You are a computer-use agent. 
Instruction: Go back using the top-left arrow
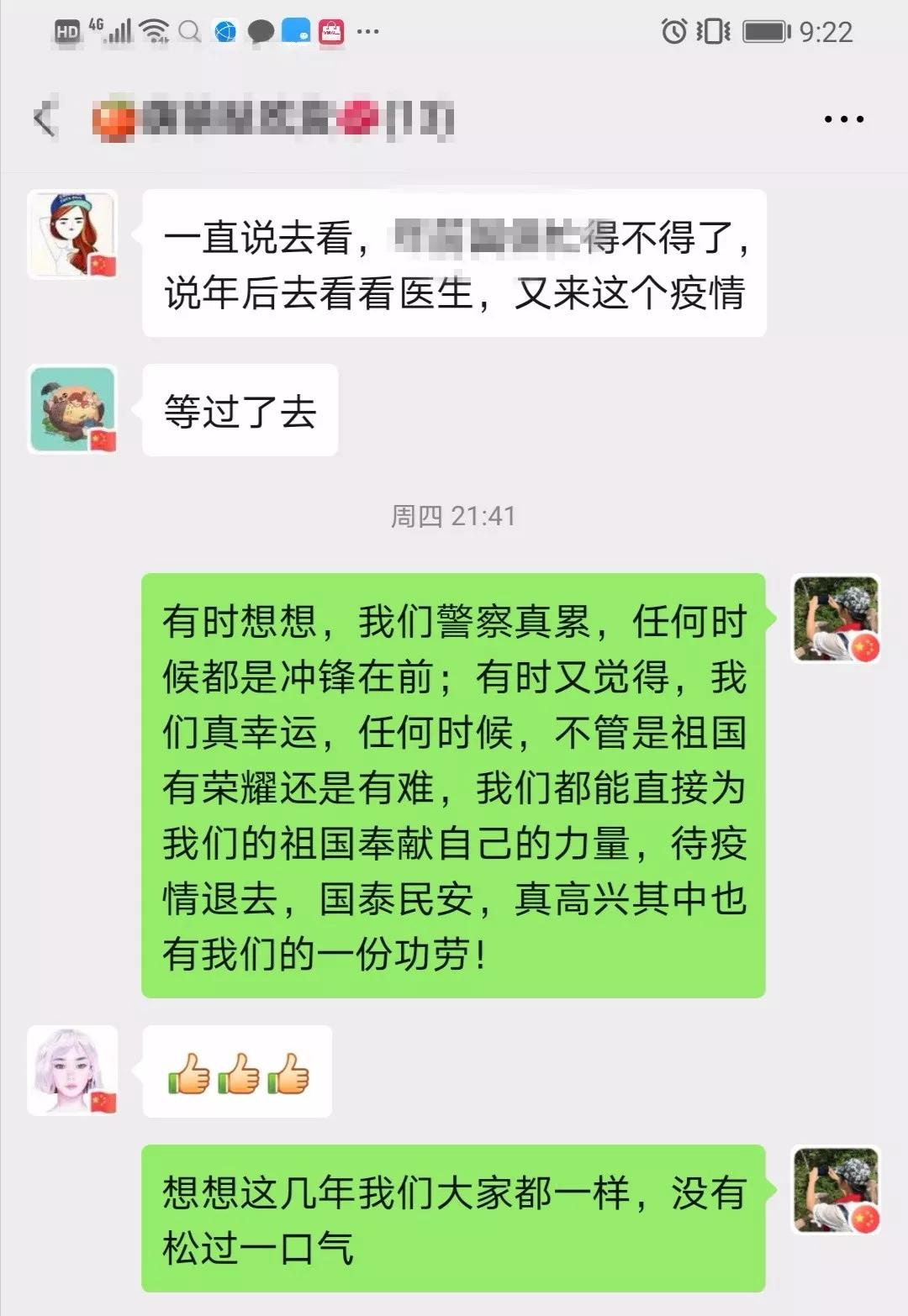[x=45, y=118]
